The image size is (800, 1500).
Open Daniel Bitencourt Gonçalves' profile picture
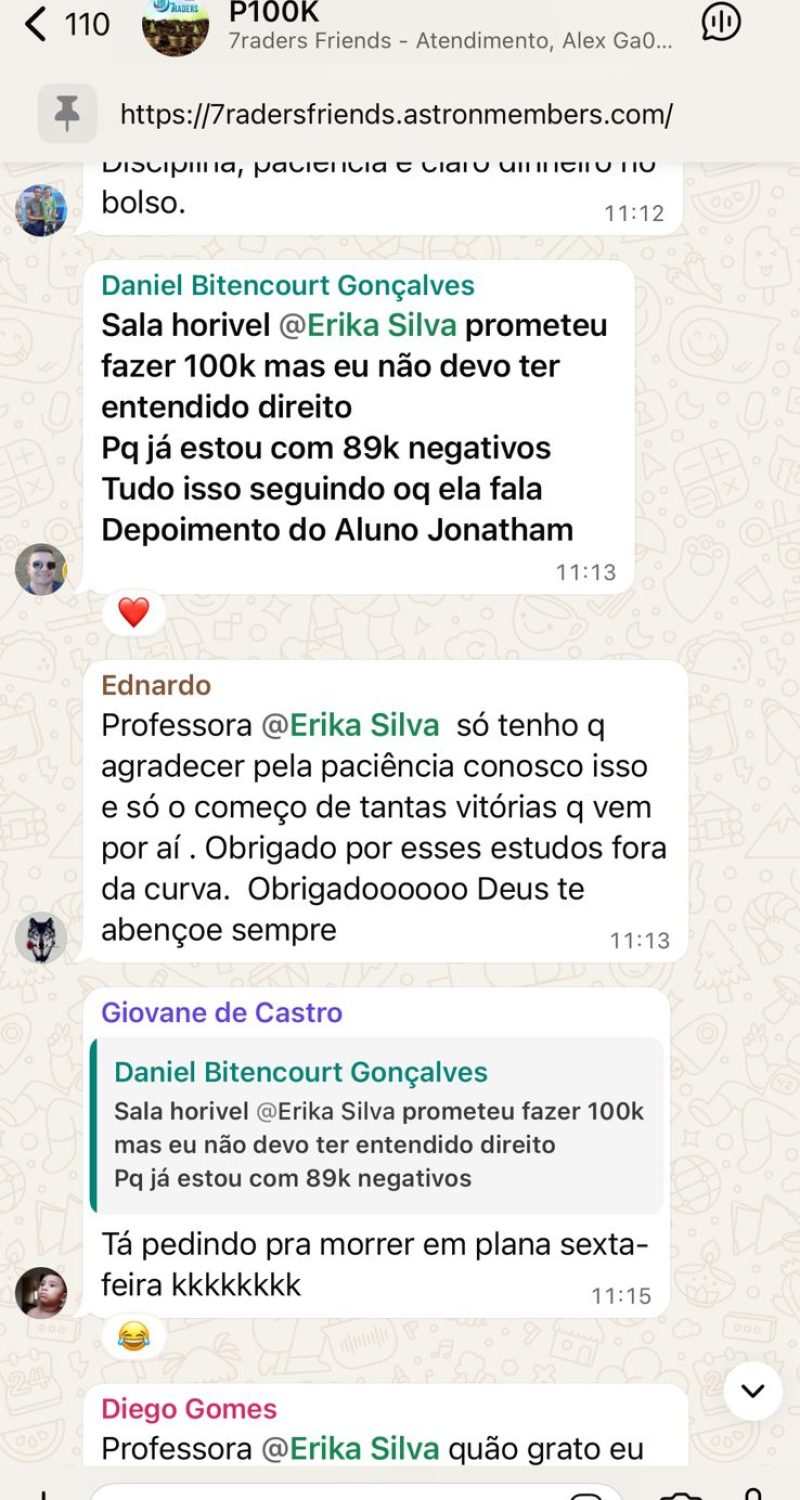coord(41,570)
